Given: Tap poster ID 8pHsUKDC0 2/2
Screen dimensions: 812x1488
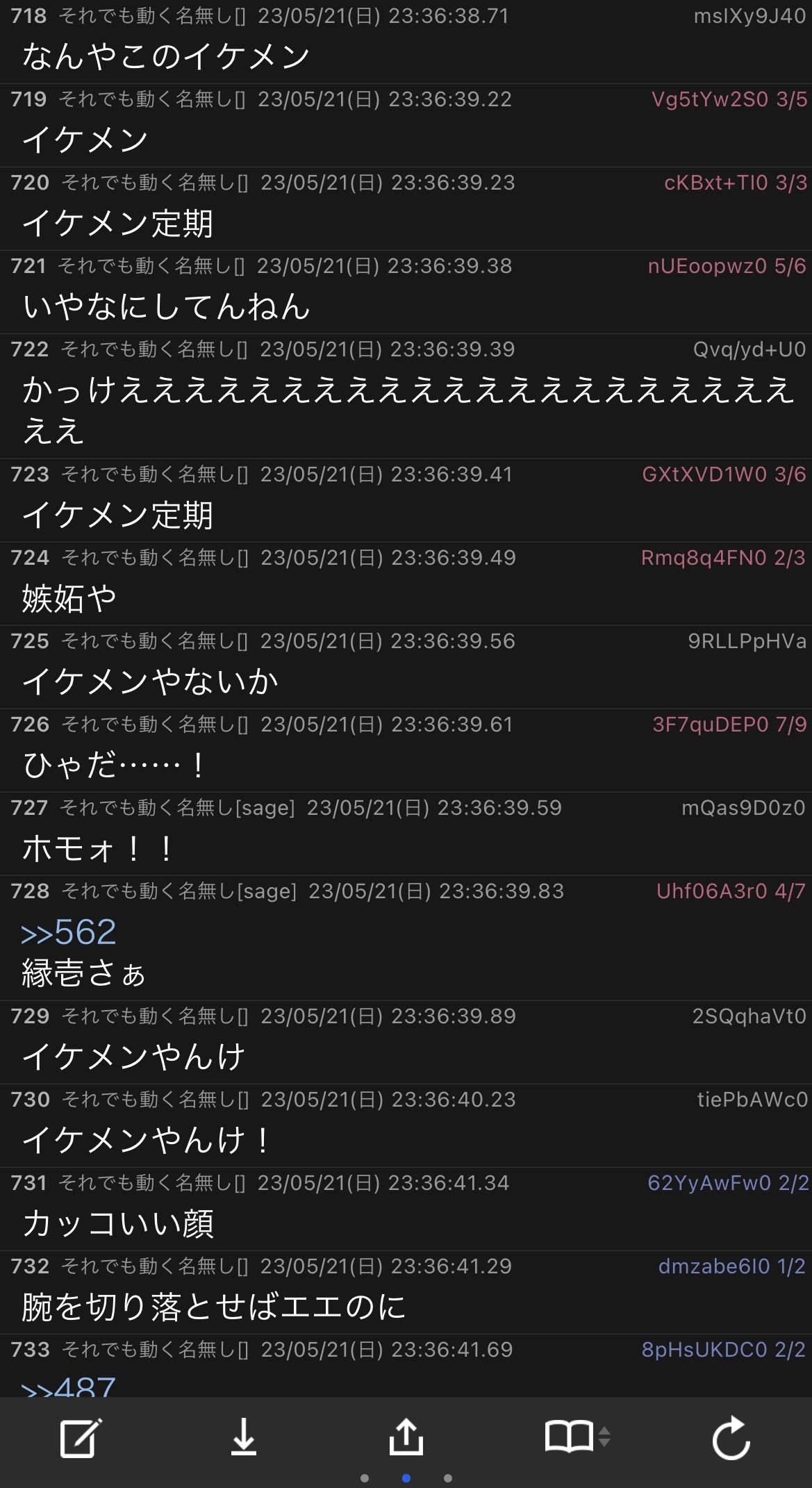Looking at the screenshot, I should click(724, 1350).
